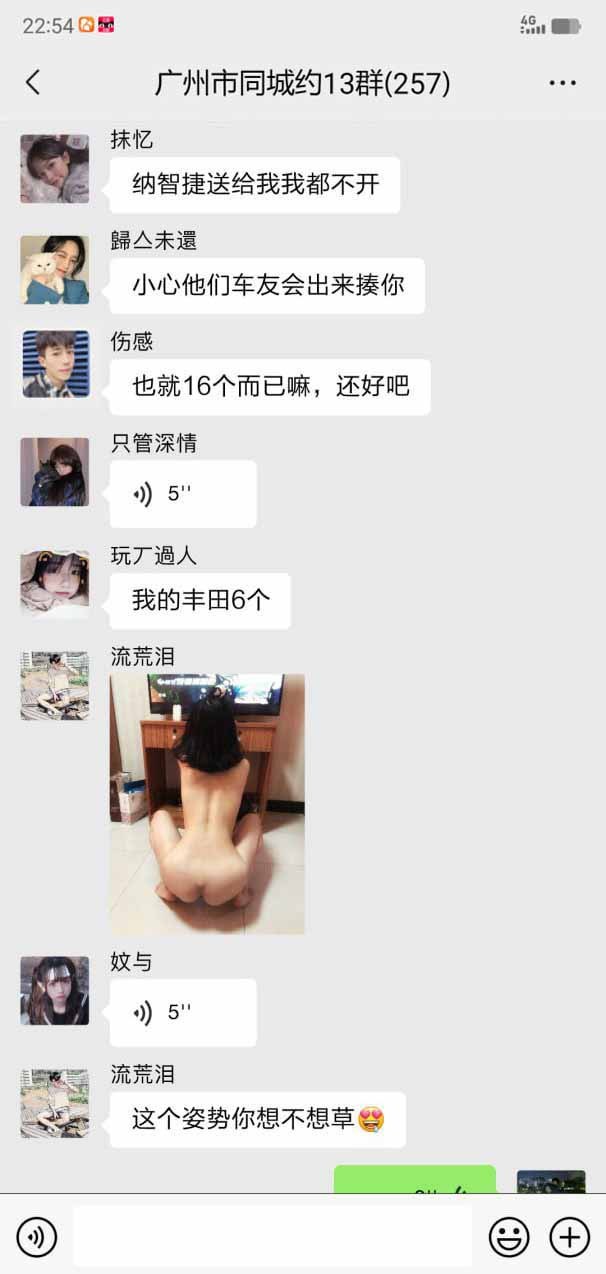Open the avatar of 伤感
Screen dimensions: 606x1274
(55, 364)
